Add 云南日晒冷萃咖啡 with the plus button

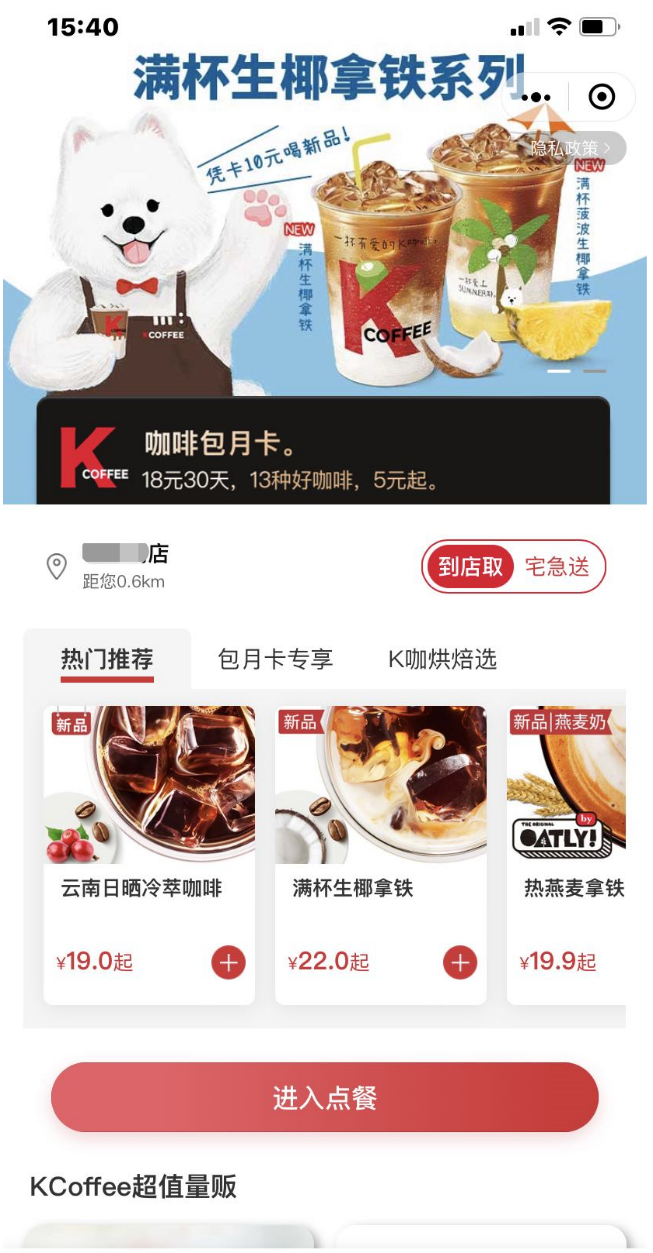point(228,963)
